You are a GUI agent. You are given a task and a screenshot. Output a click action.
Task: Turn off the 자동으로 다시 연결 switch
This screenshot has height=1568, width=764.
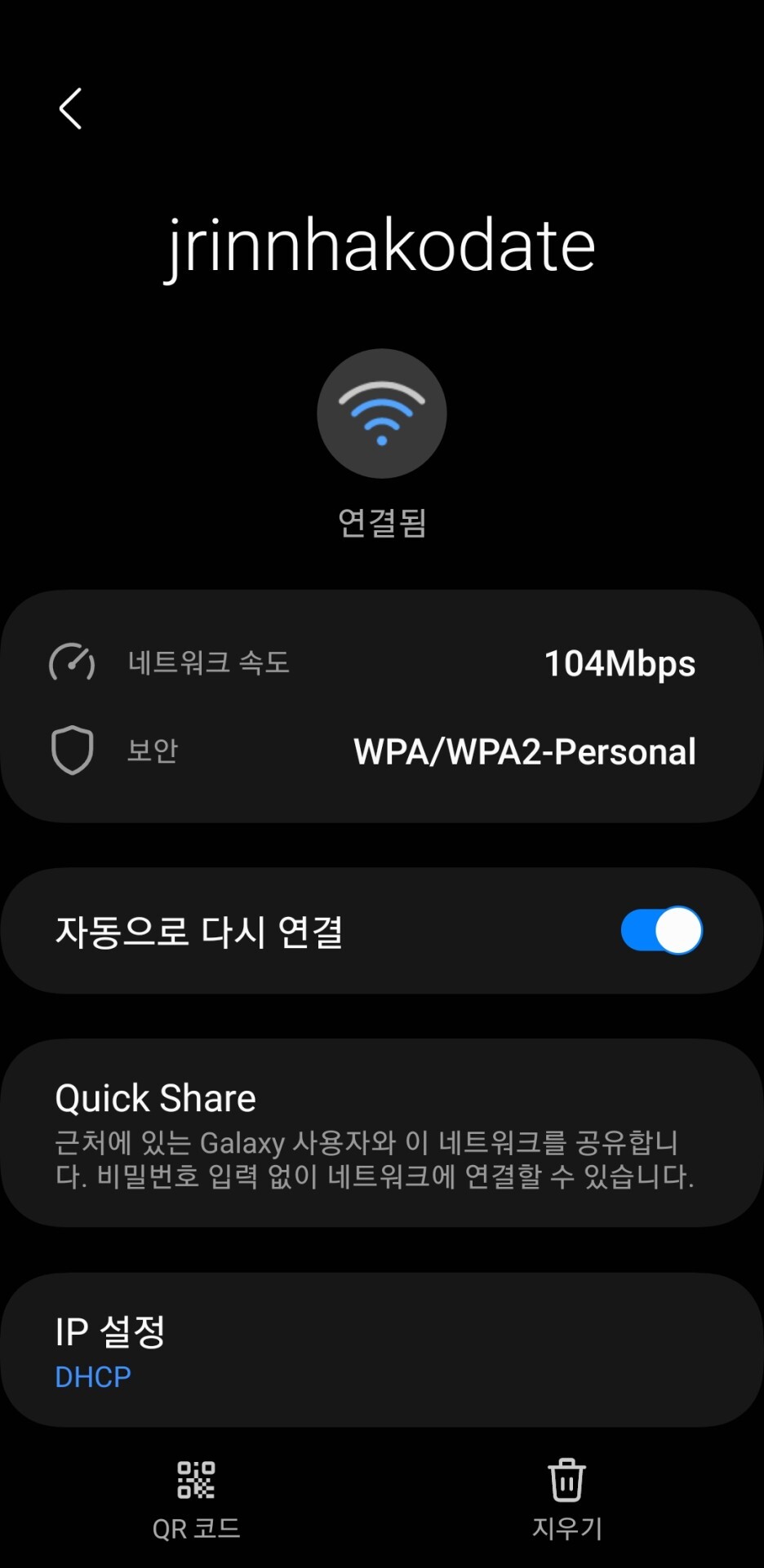(x=661, y=931)
